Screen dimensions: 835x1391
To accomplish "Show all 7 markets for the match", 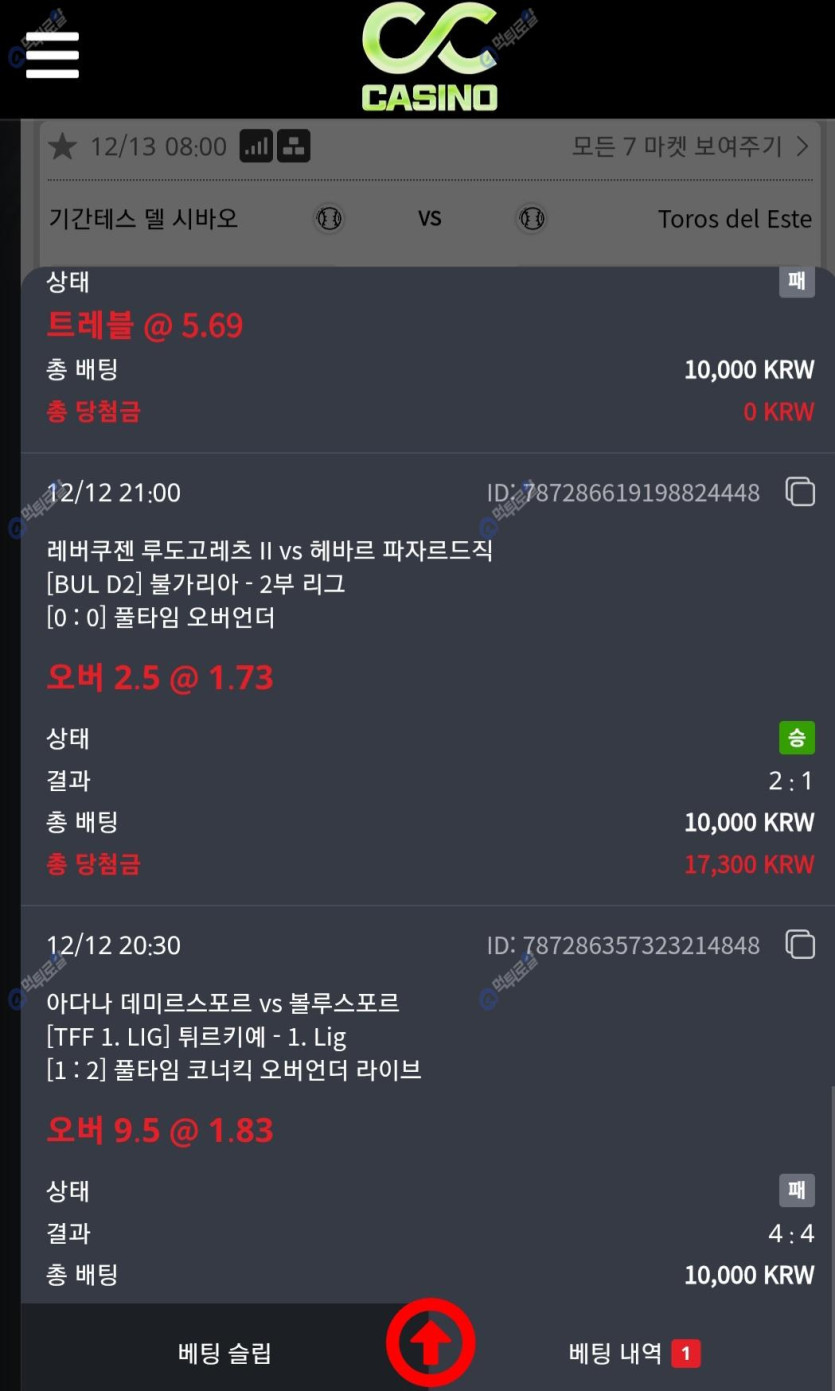I will point(690,147).
